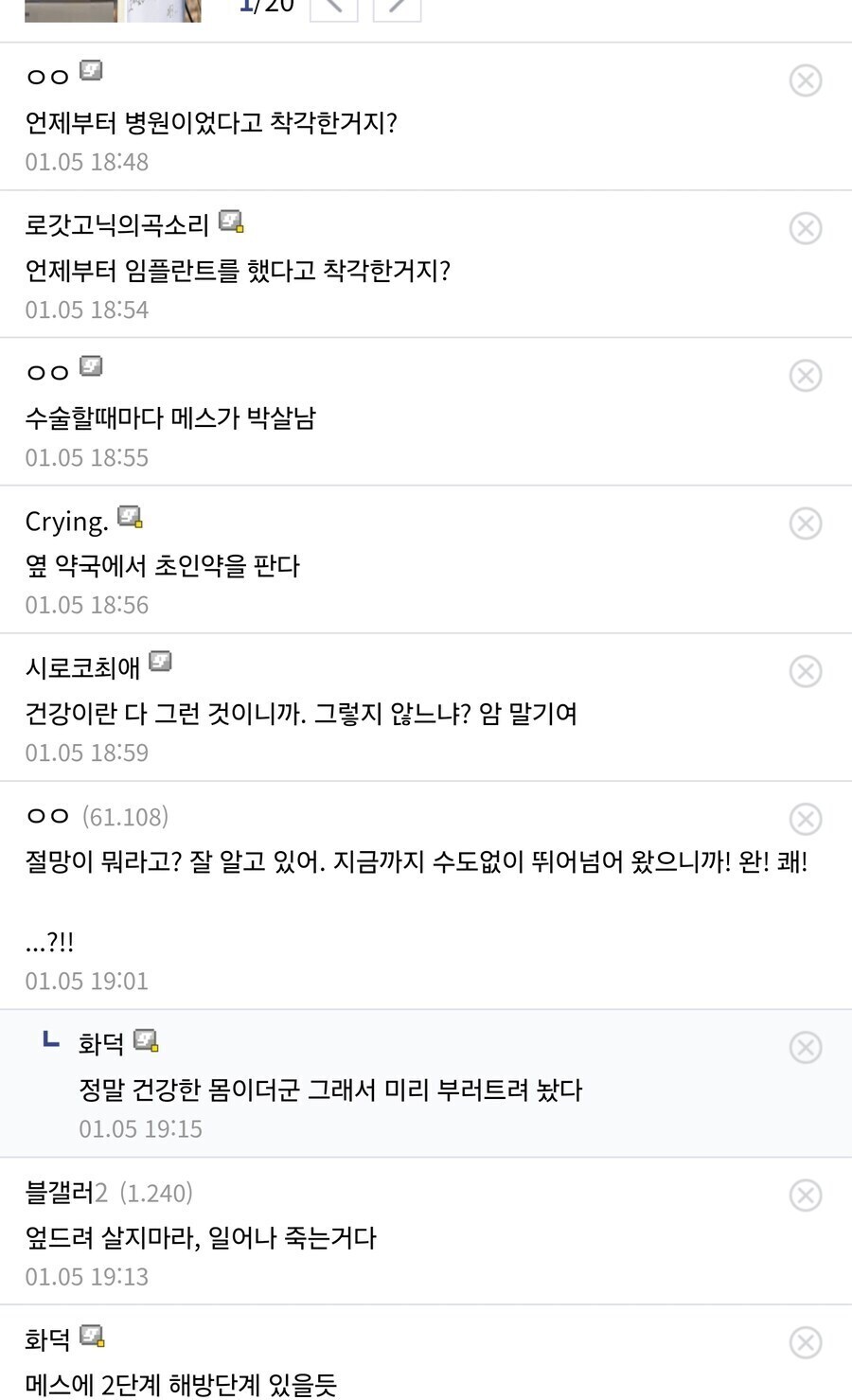Delete the reply written by 화덕
The image size is (852, 1400).
point(806,1048)
